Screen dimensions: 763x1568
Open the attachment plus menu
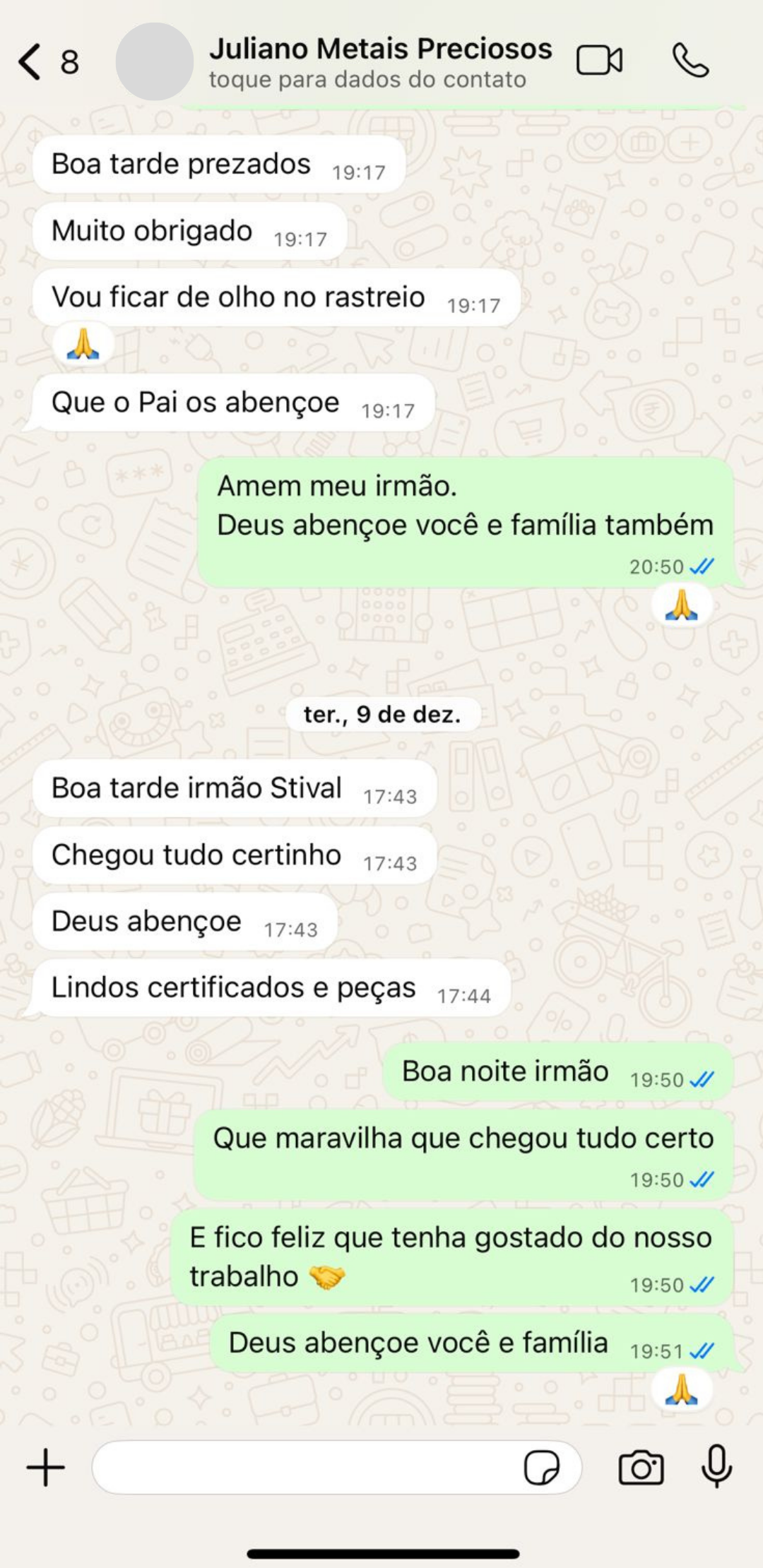coord(46,1468)
